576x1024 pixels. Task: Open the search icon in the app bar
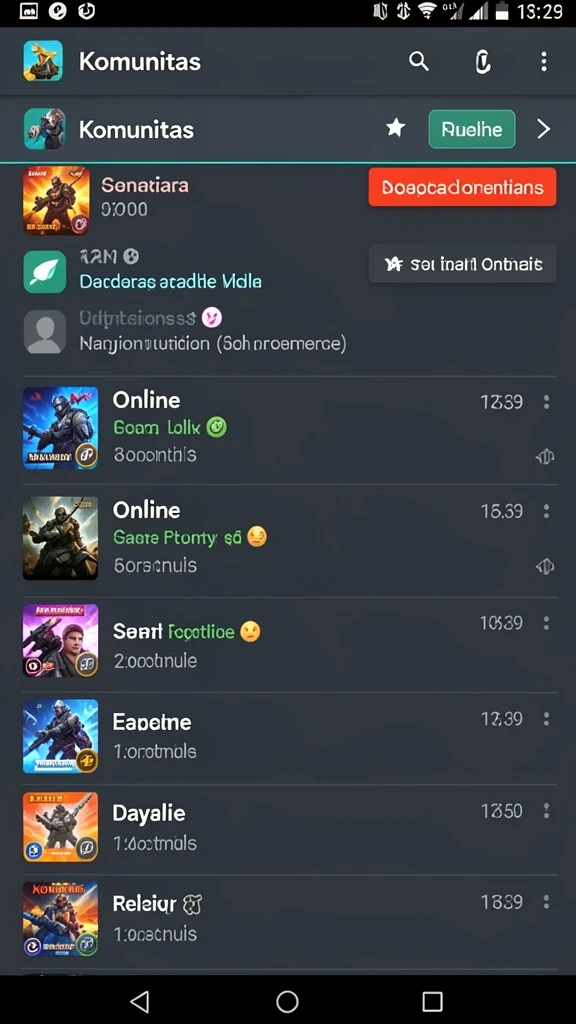pyautogui.click(x=419, y=61)
